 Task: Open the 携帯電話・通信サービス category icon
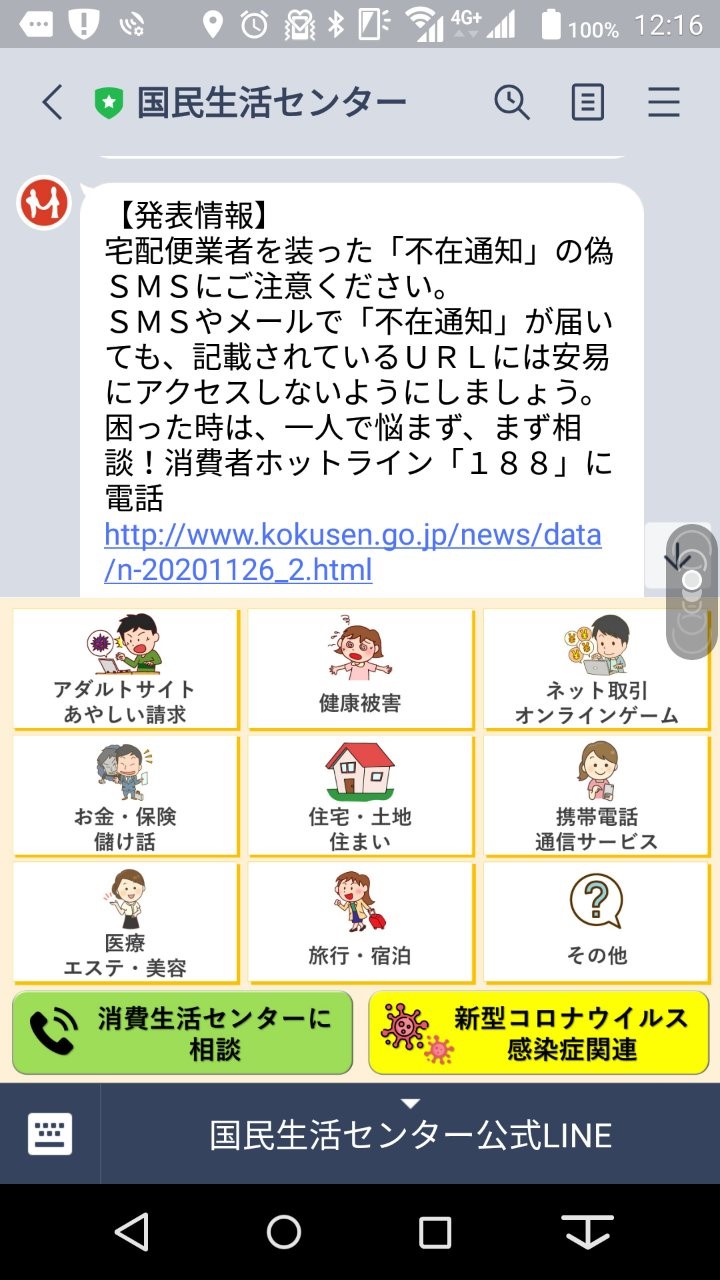[596, 795]
